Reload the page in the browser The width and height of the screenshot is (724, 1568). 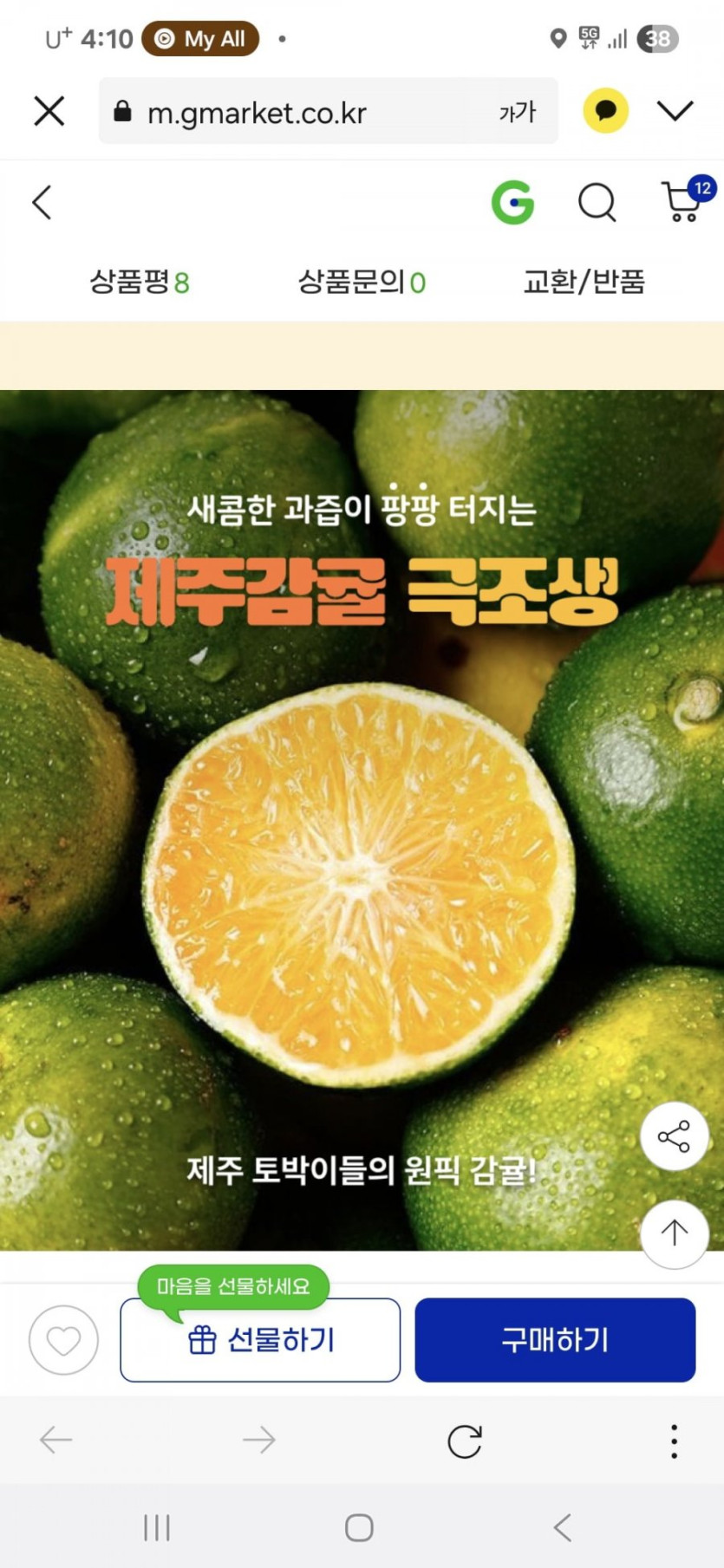[464, 1441]
